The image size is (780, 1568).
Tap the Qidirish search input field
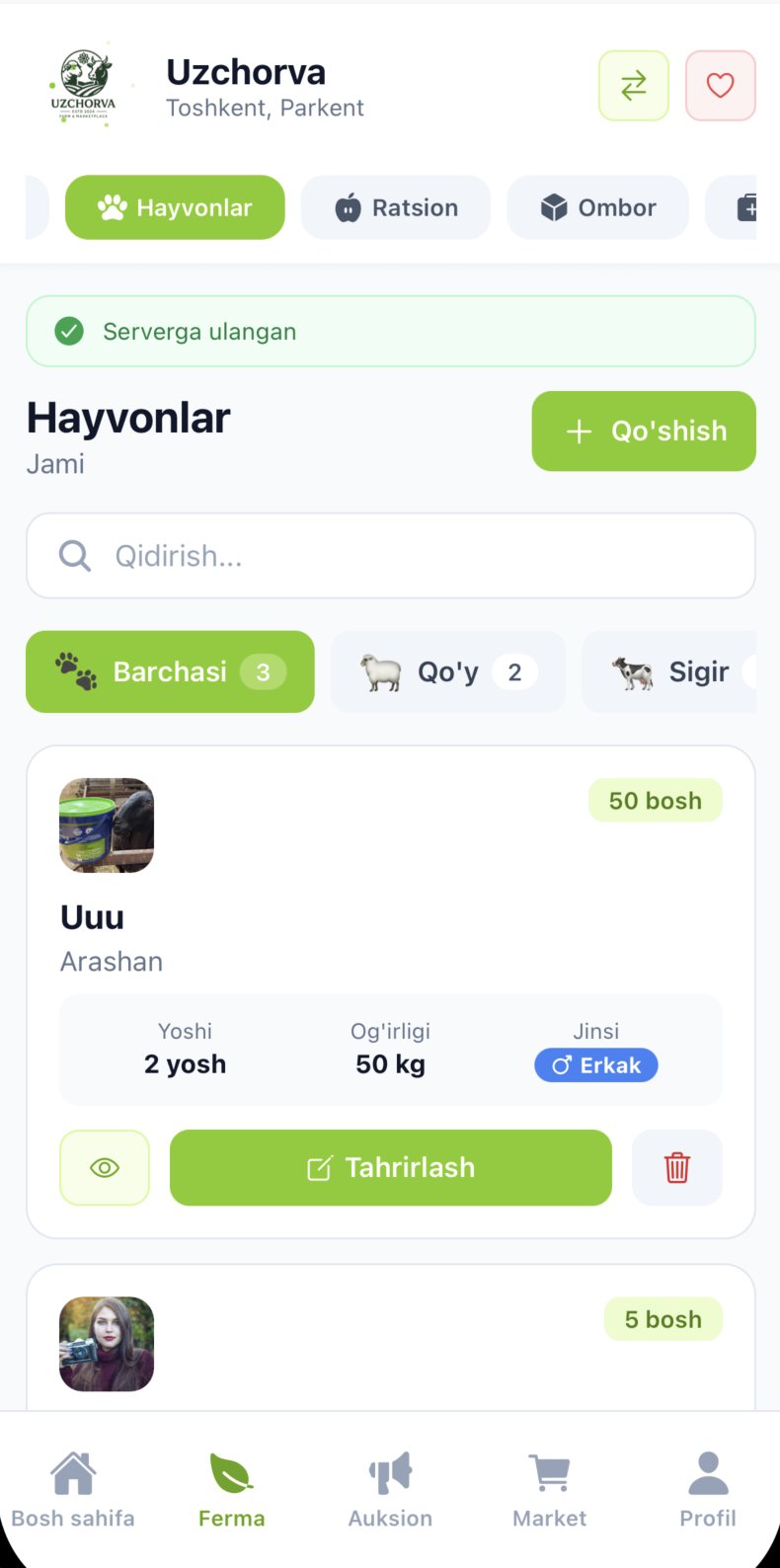pyautogui.click(x=390, y=555)
